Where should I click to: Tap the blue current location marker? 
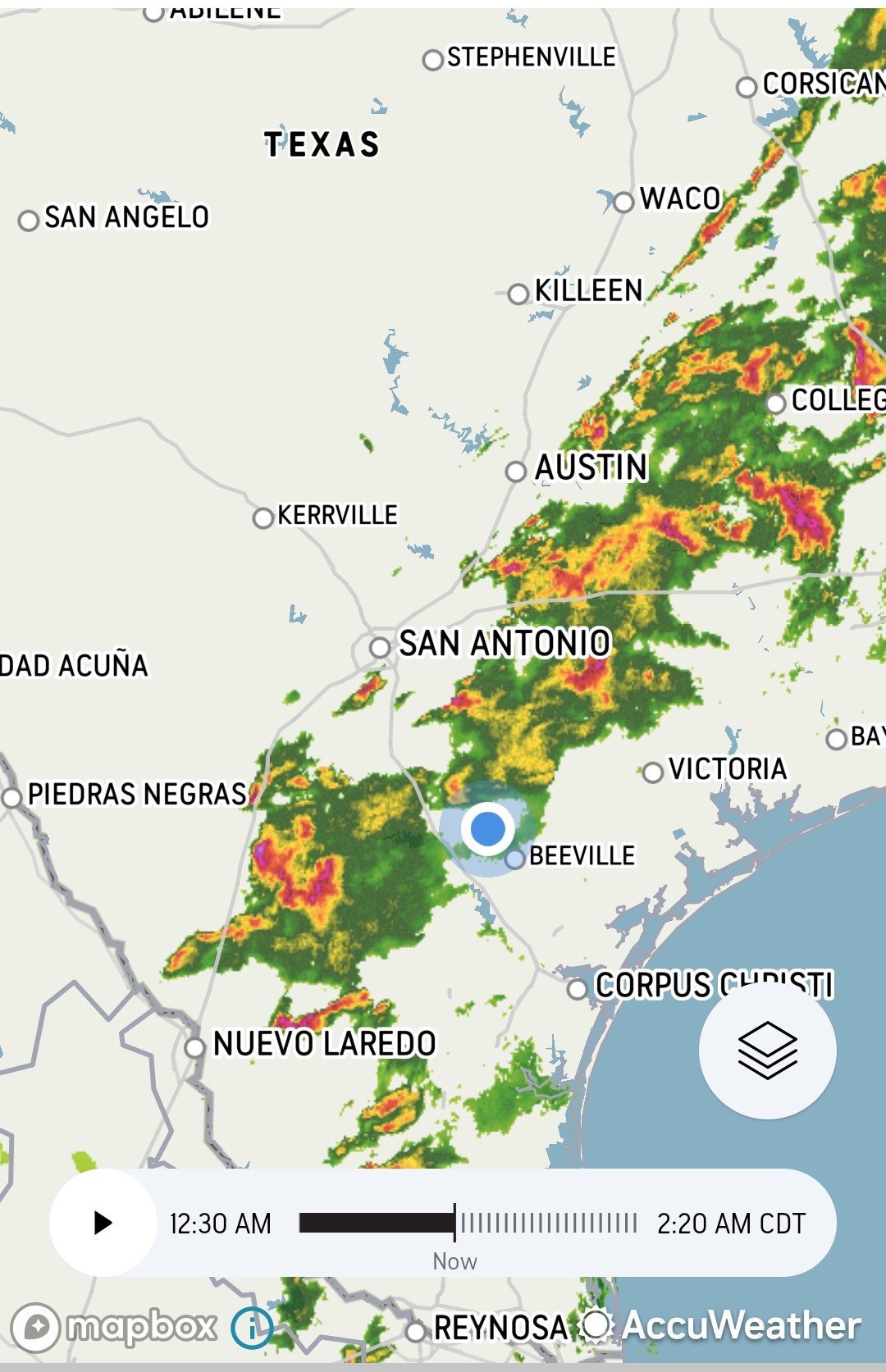point(488,828)
